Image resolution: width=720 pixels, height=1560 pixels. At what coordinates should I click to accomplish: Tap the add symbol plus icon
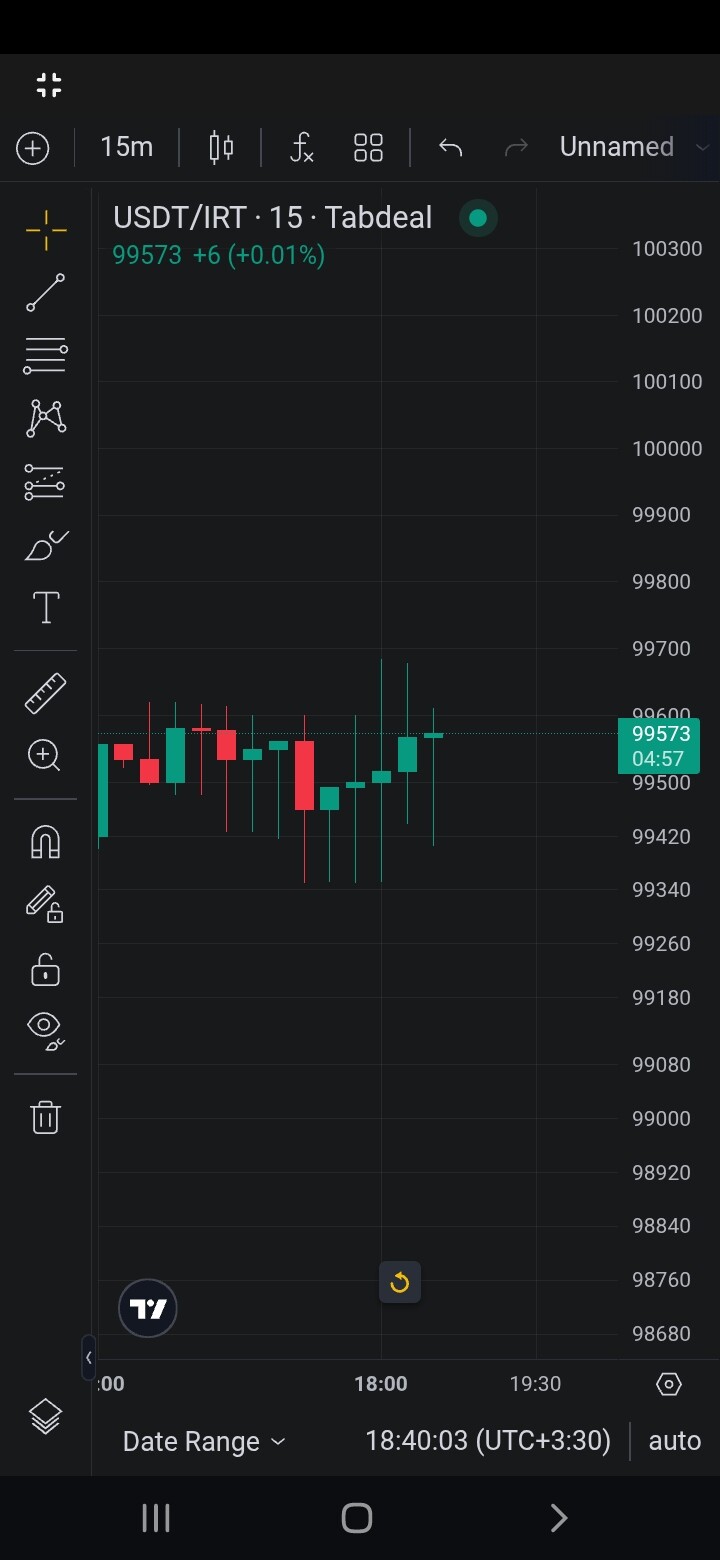click(33, 149)
